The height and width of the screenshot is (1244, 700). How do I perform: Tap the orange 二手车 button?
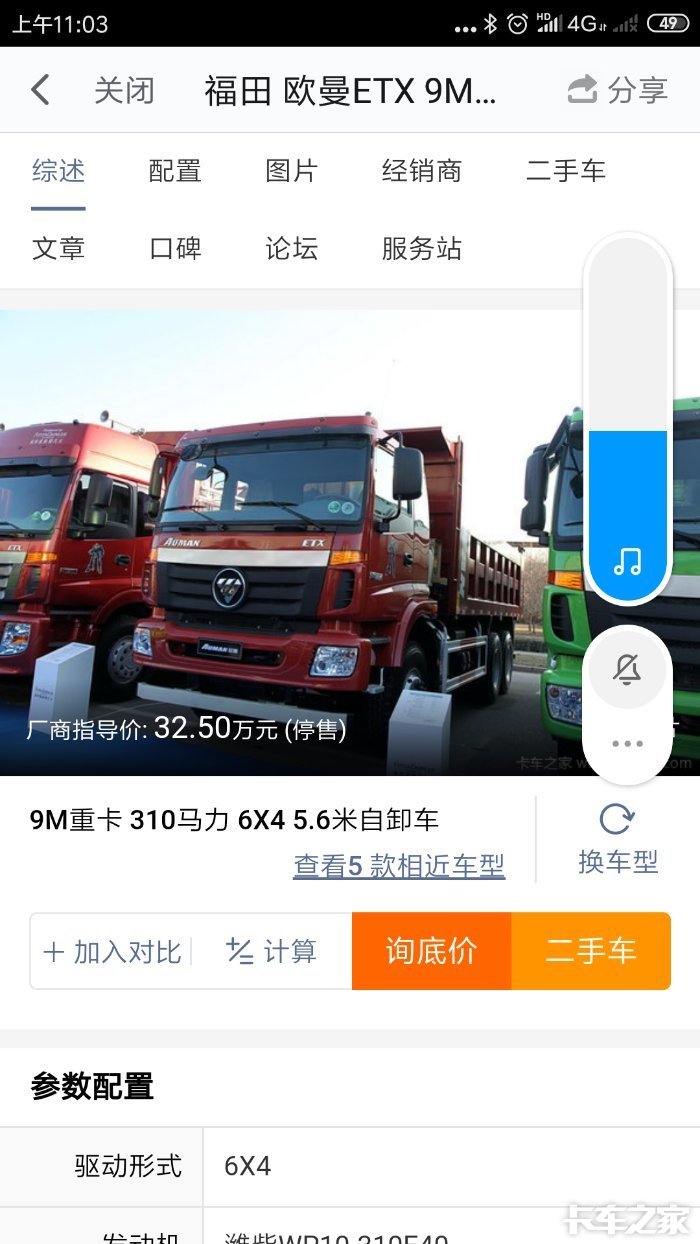click(591, 951)
